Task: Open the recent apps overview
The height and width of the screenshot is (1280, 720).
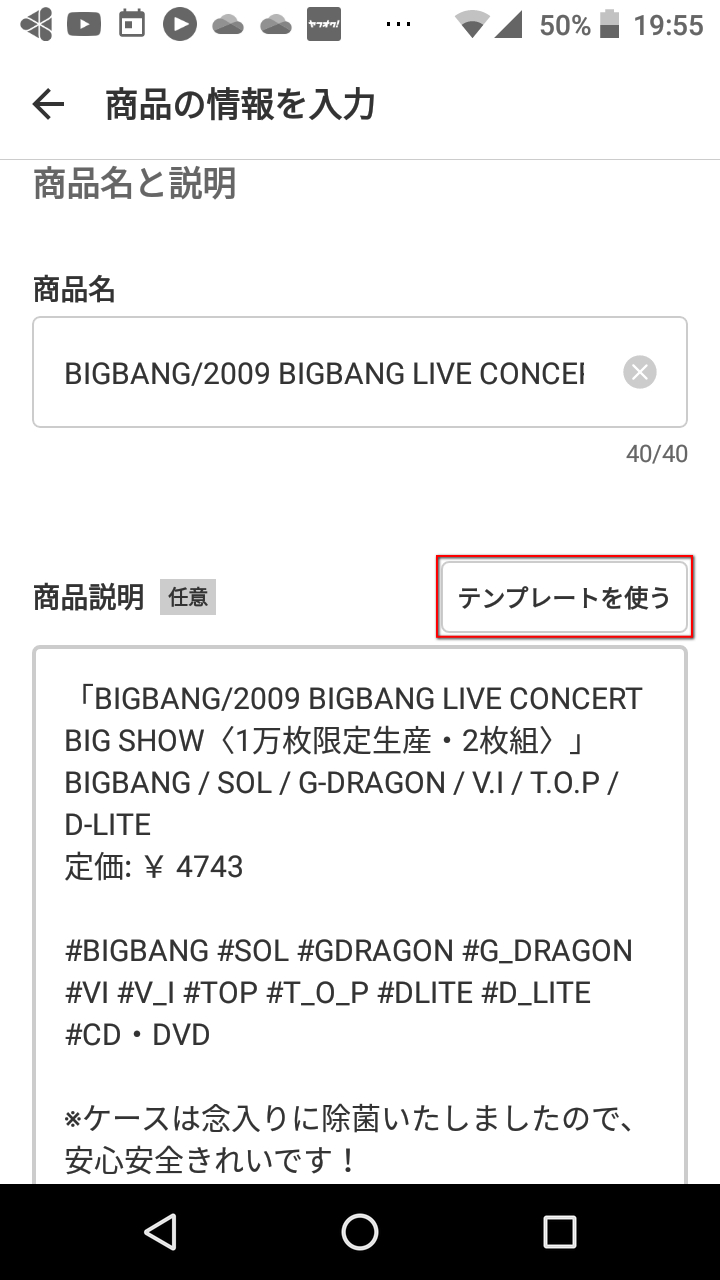Action: tap(559, 1232)
